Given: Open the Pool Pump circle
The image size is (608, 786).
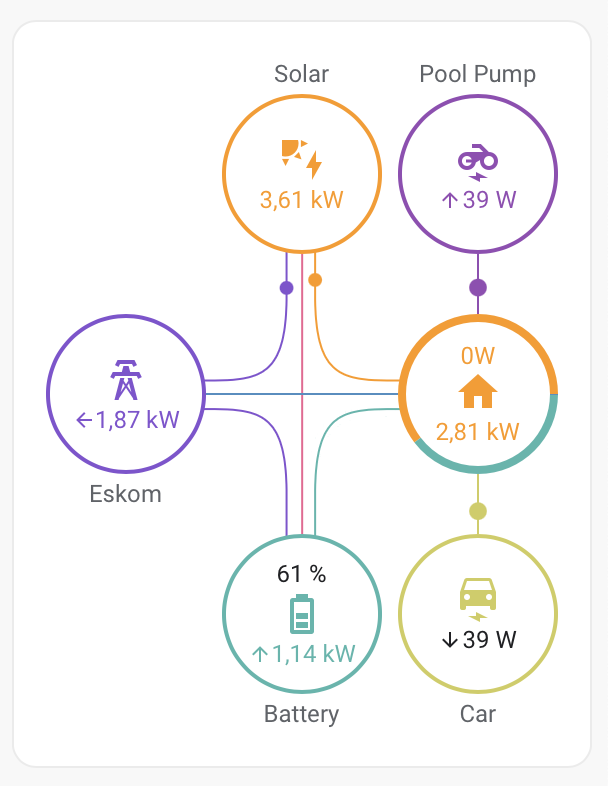Looking at the screenshot, I should point(477,172).
